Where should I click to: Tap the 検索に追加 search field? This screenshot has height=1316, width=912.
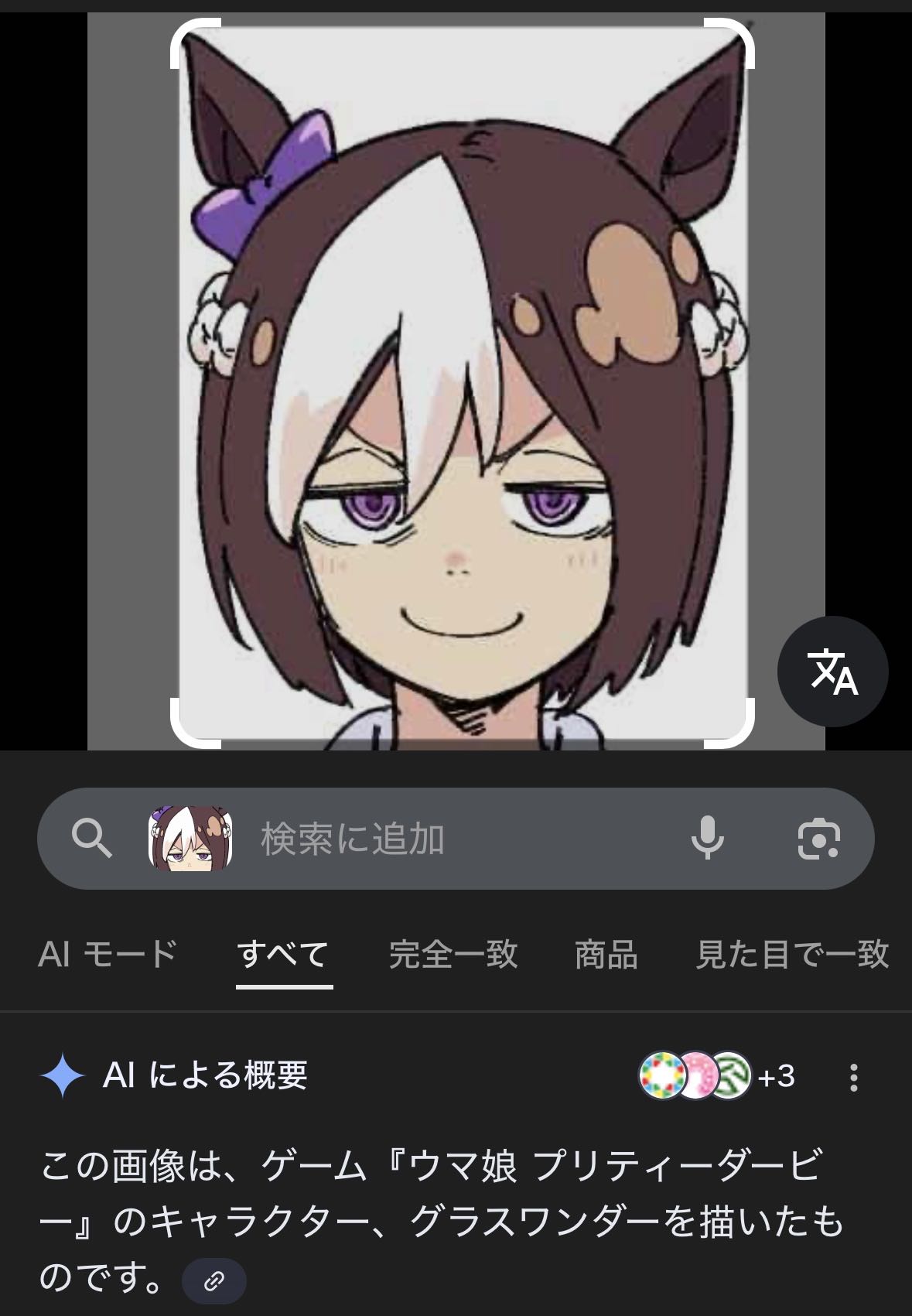tap(449, 839)
